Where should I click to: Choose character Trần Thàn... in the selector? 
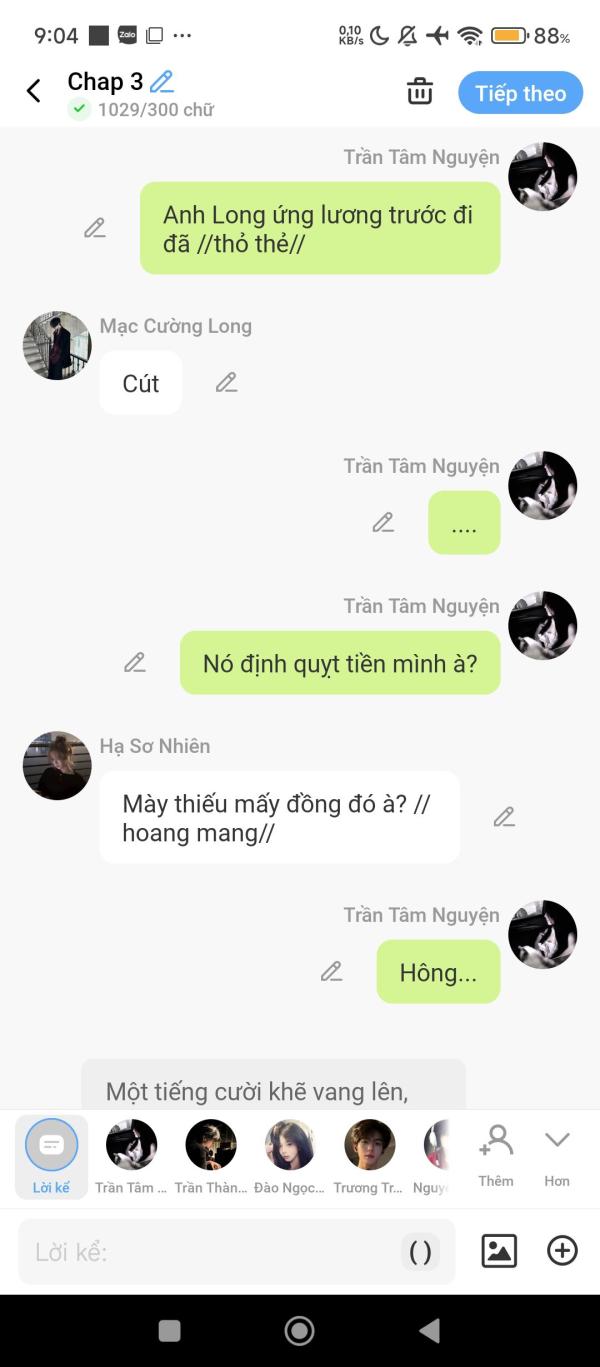[x=211, y=1157]
